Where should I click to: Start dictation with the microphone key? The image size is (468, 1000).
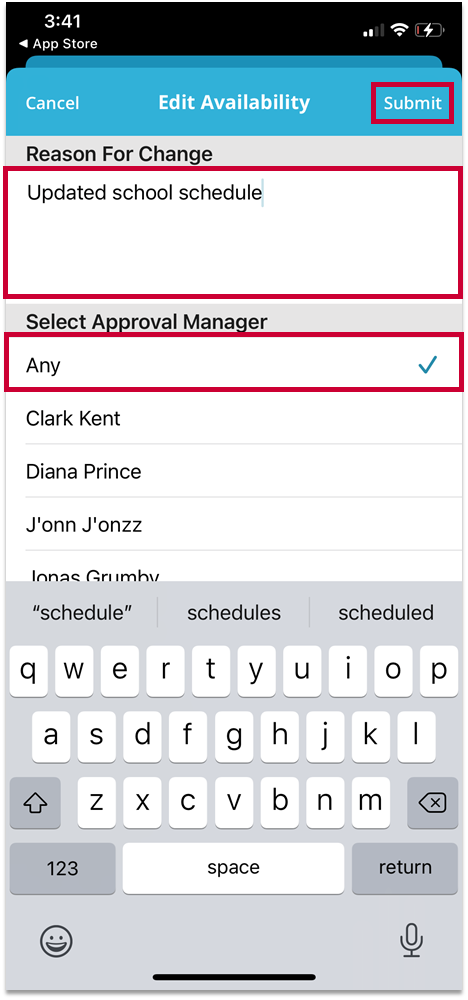(411, 940)
